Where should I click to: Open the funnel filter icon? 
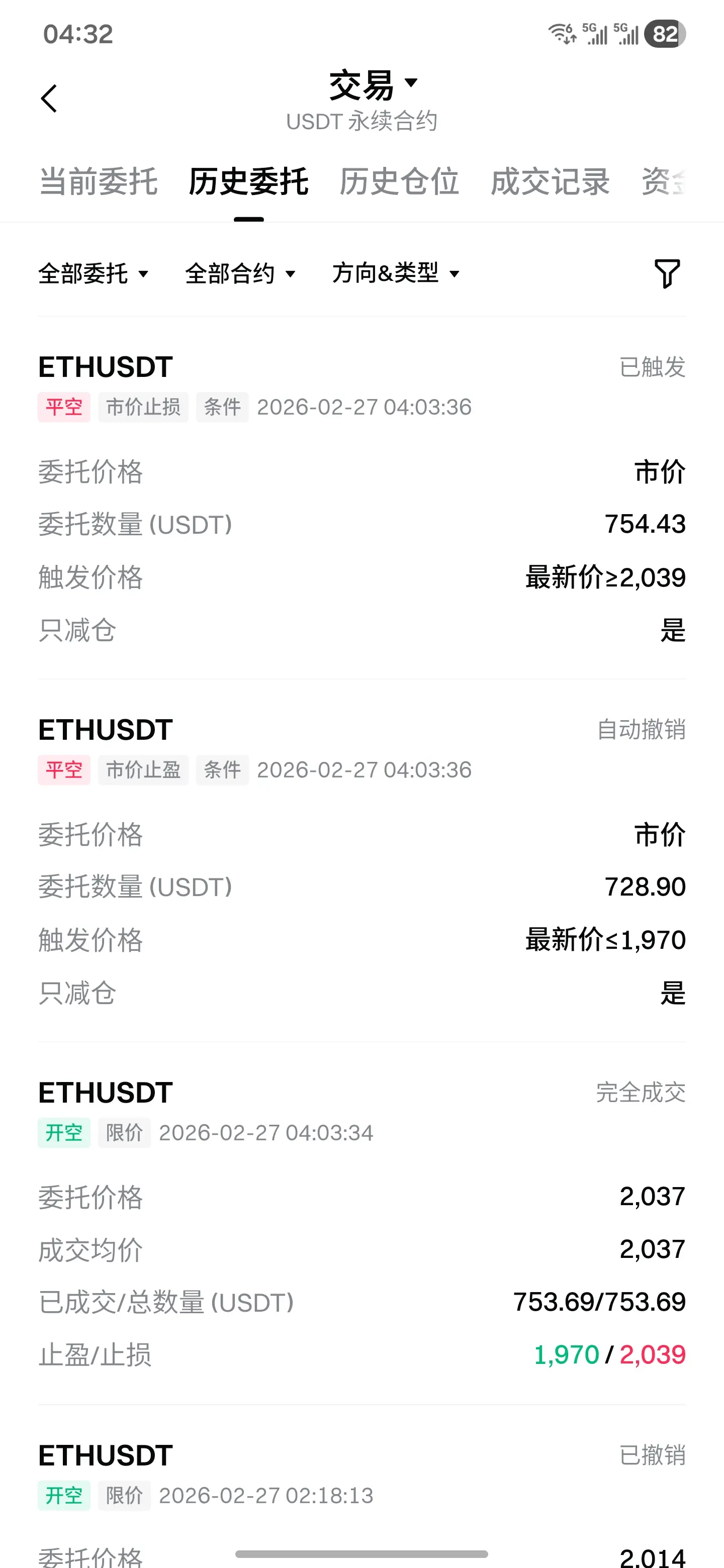tap(667, 274)
